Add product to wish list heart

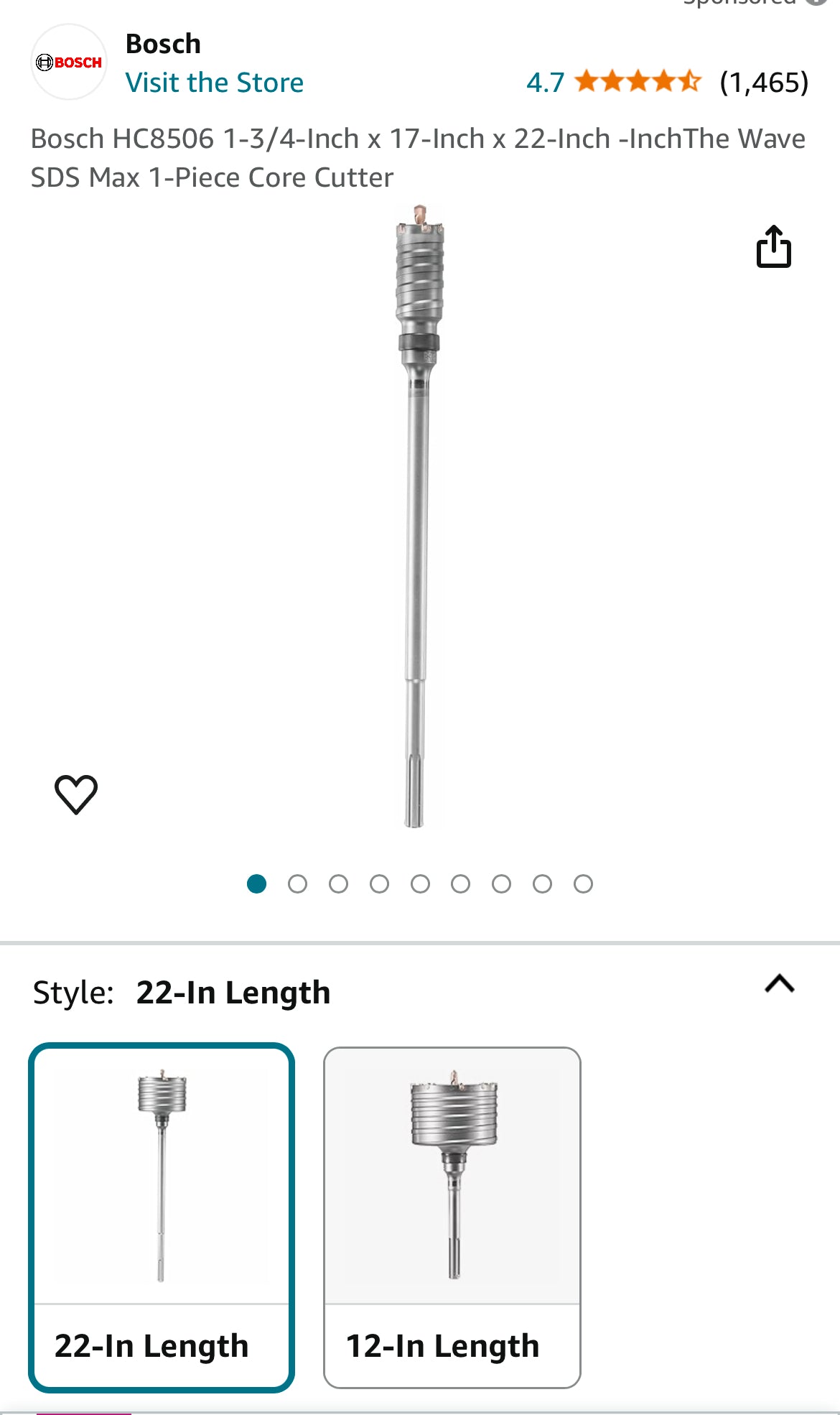pos(76,794)
